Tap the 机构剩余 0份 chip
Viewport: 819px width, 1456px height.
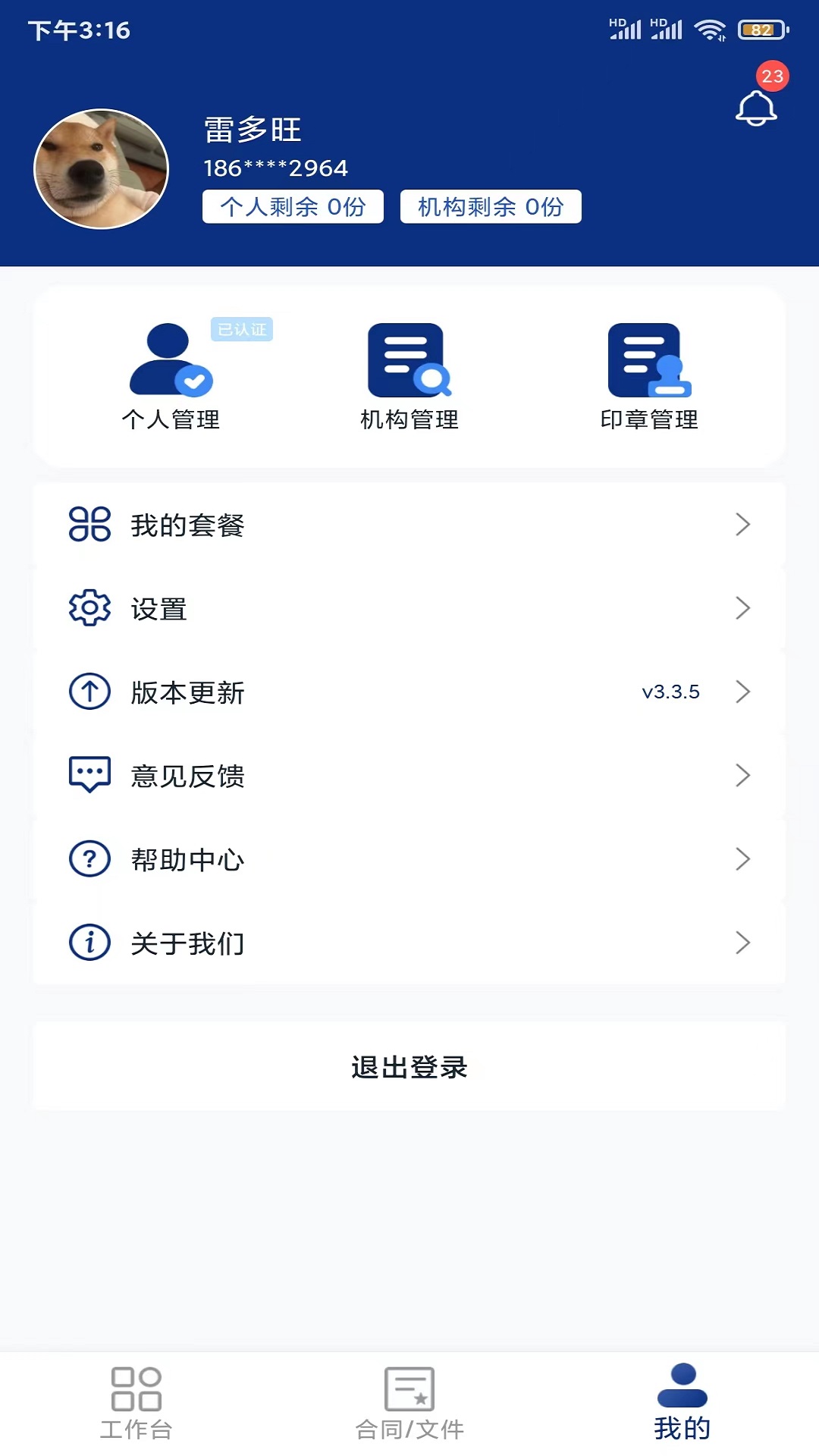point(491,206)
